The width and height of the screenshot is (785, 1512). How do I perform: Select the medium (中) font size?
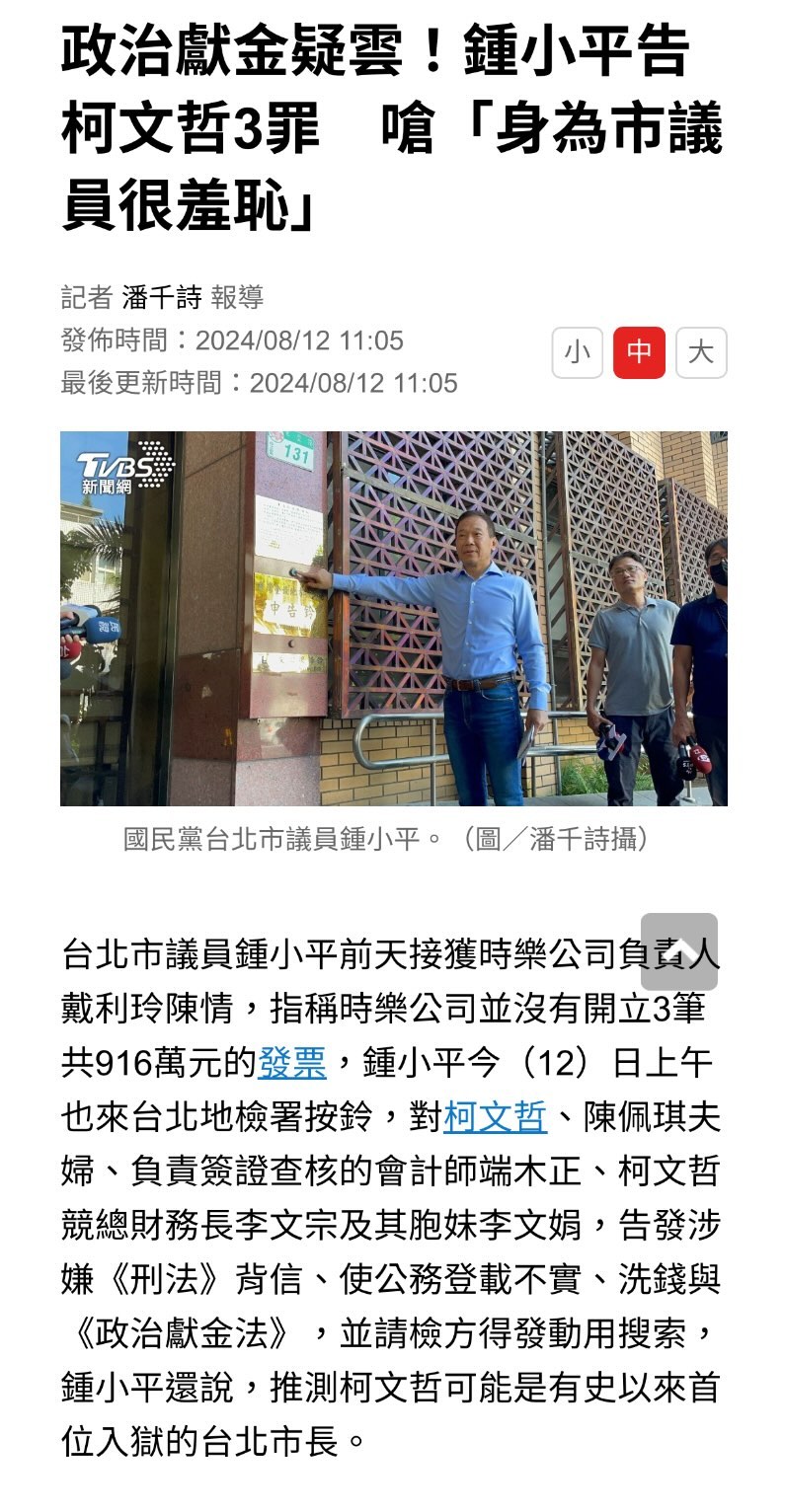639,352
